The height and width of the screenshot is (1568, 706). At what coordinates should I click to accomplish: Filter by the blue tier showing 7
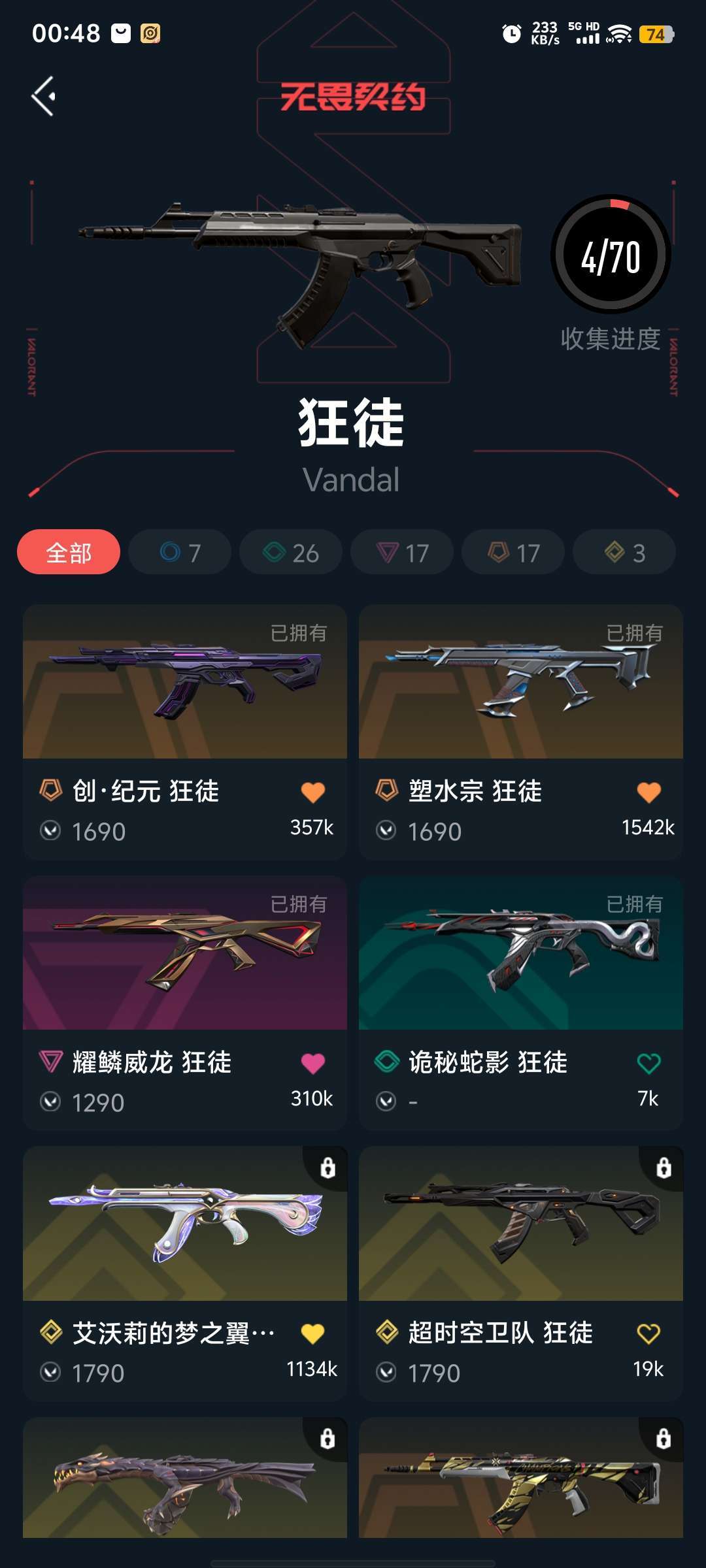(180, 552)
